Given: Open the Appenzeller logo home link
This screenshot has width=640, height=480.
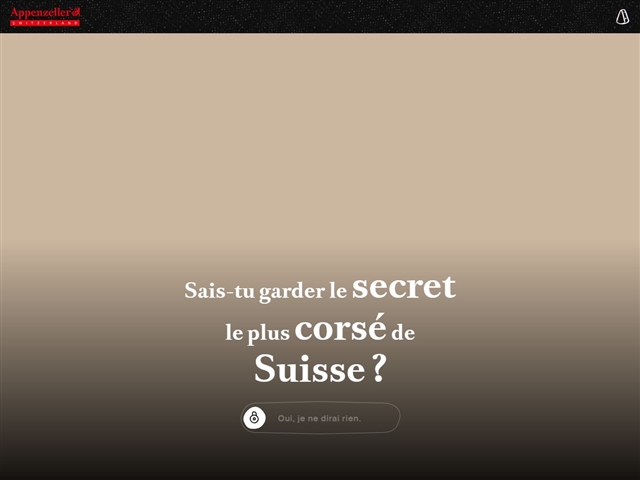Looking at the screenshot, I should point(45,16).
